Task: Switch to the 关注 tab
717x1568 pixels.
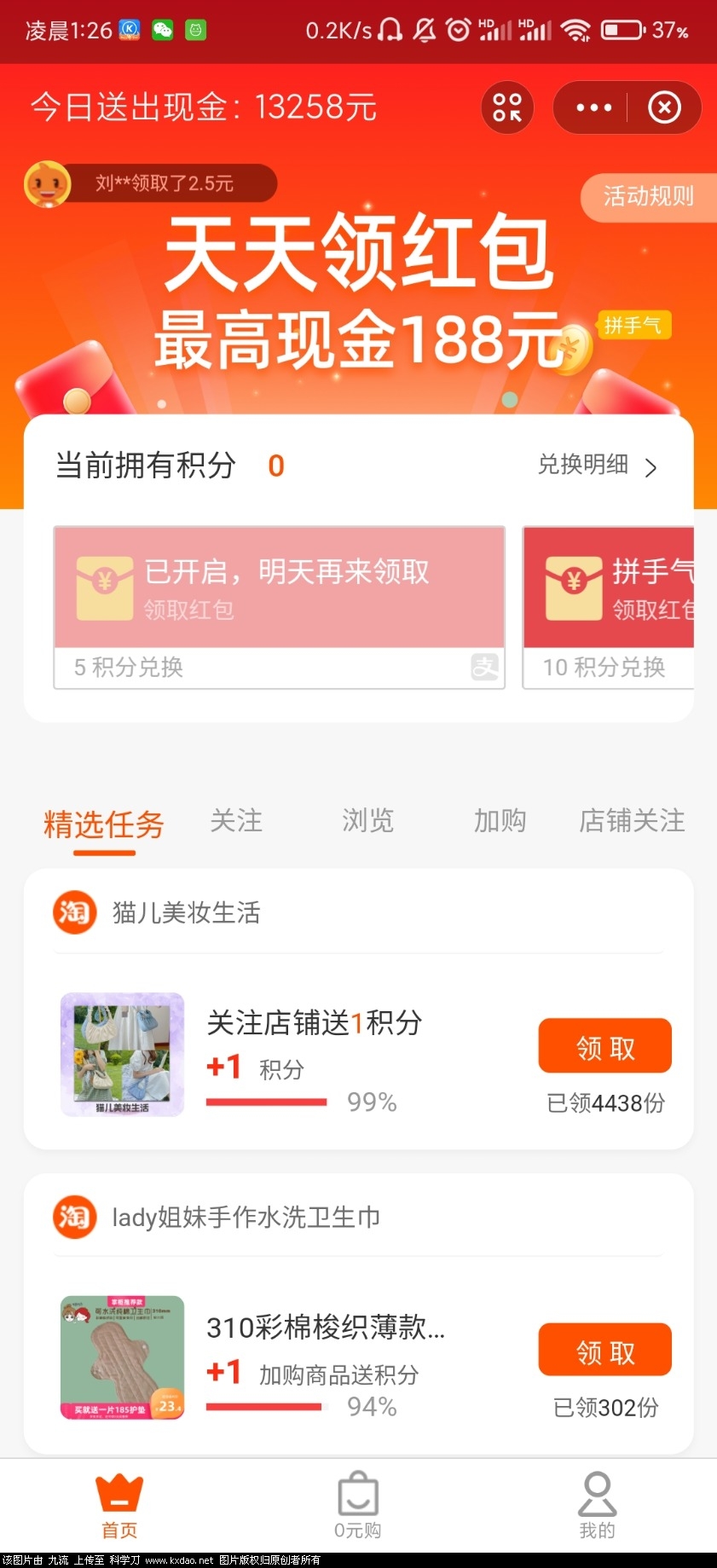Action: (x=236, y=821)
